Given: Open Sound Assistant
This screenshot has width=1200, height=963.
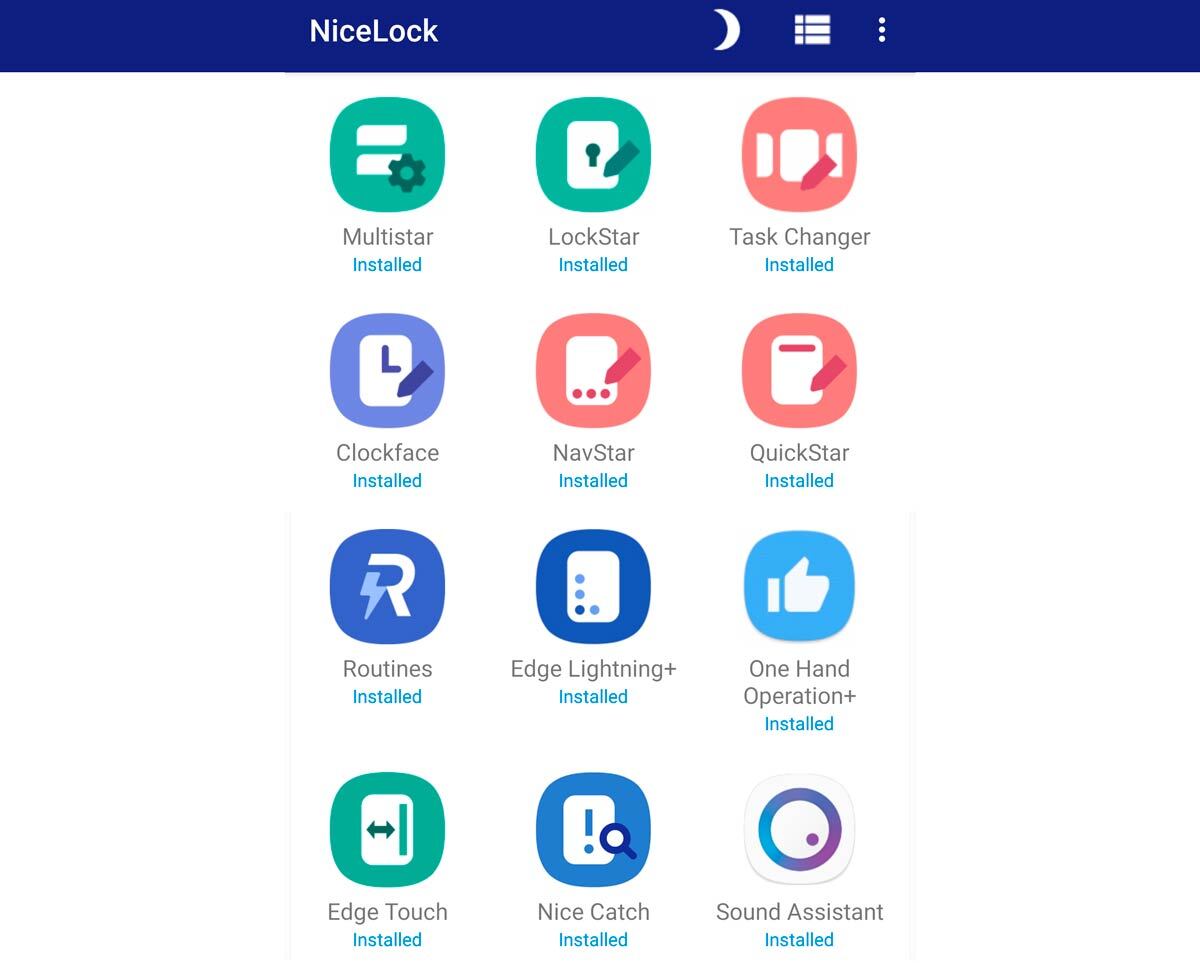Looking at the screenshot, I should (799, 830).
